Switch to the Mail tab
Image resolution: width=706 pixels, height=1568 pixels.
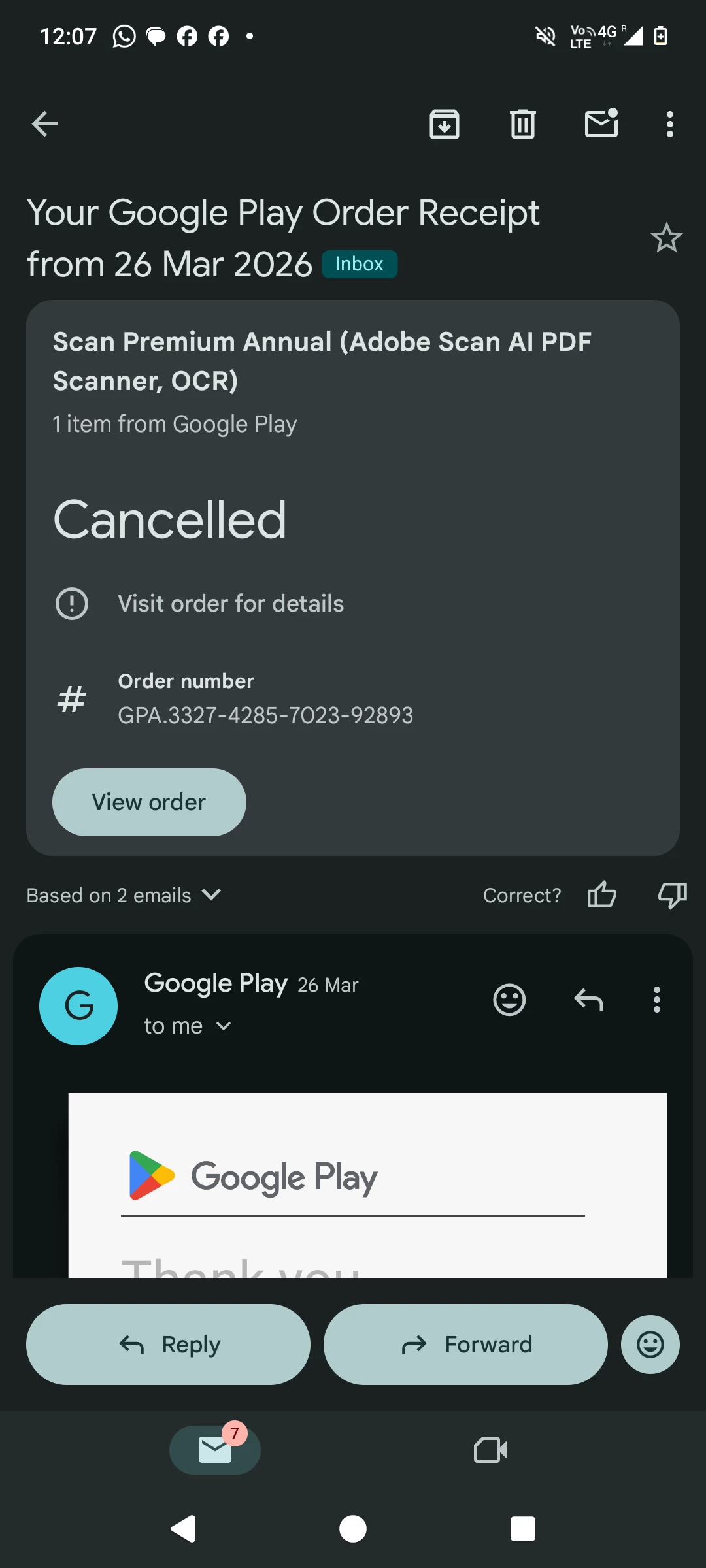(x=215, y=1450)
